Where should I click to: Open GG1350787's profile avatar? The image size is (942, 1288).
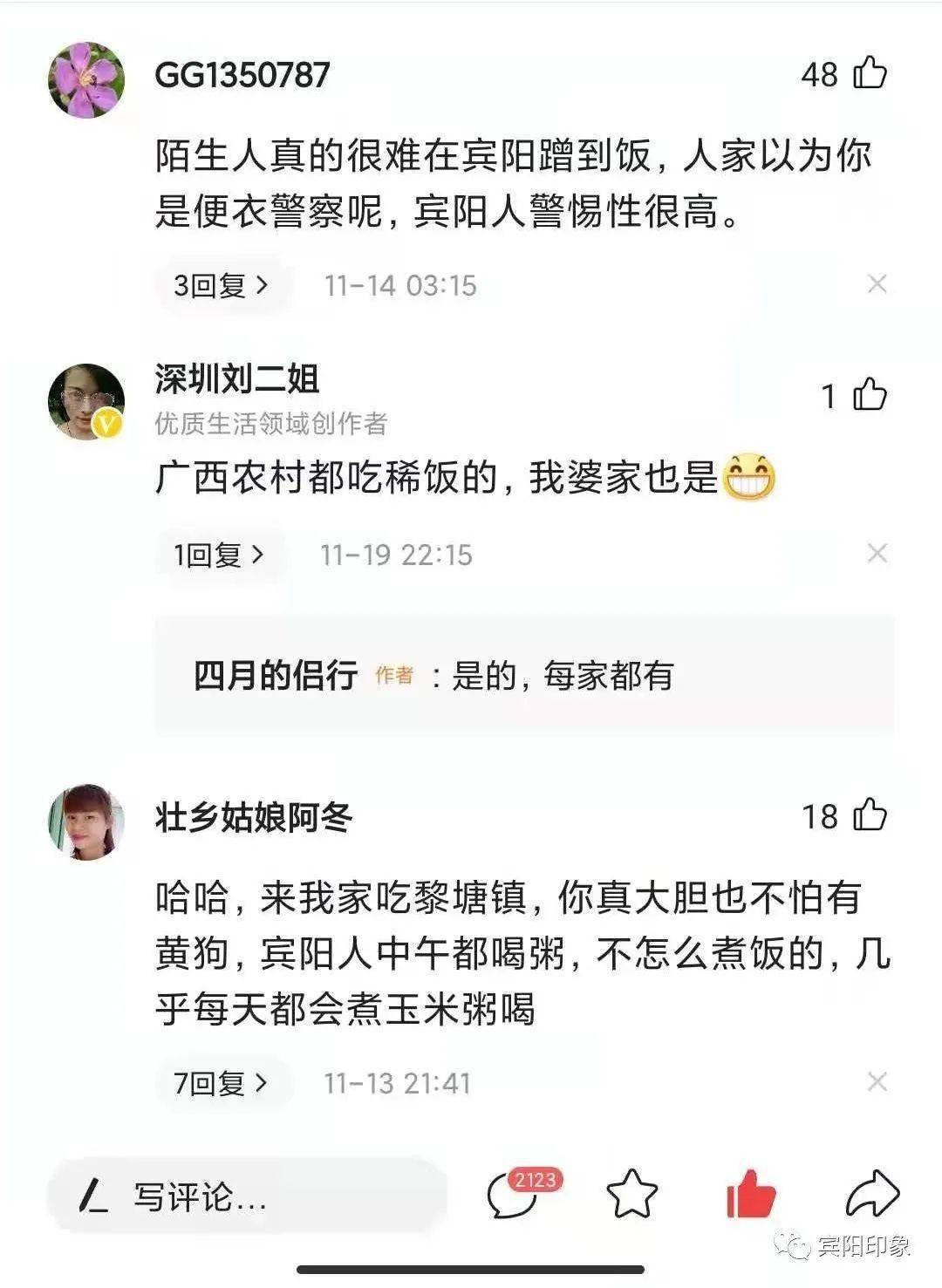coord(85,79)
